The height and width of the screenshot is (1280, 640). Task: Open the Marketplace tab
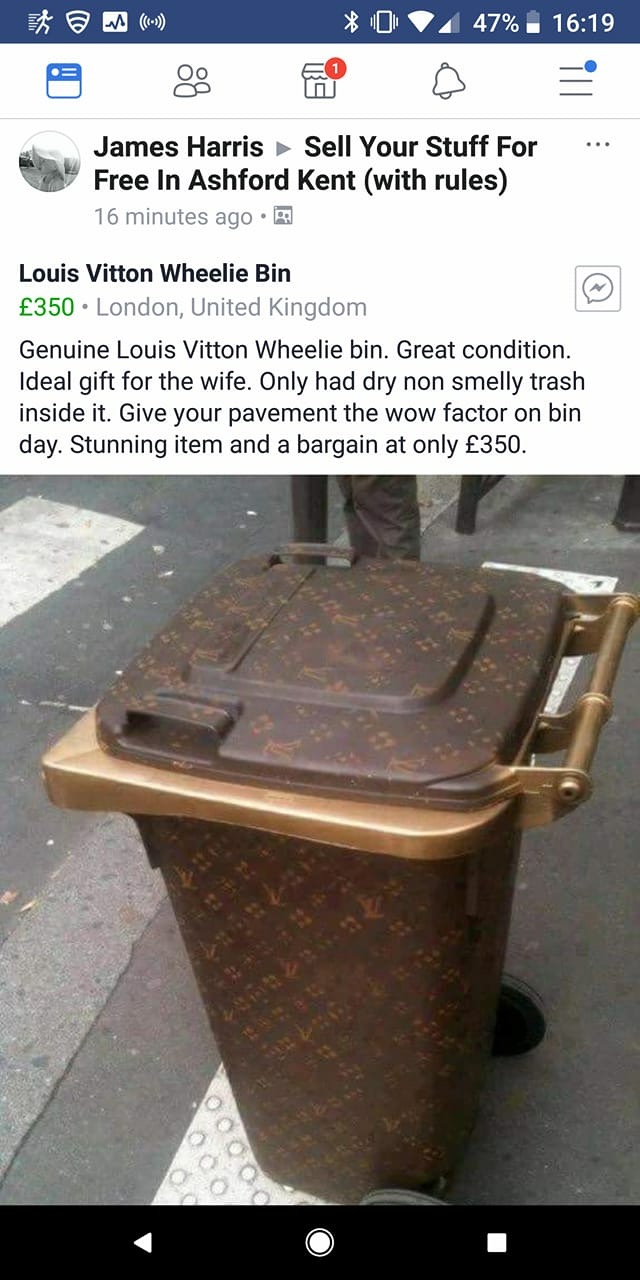pyautogui.click(x=320, y=81)
